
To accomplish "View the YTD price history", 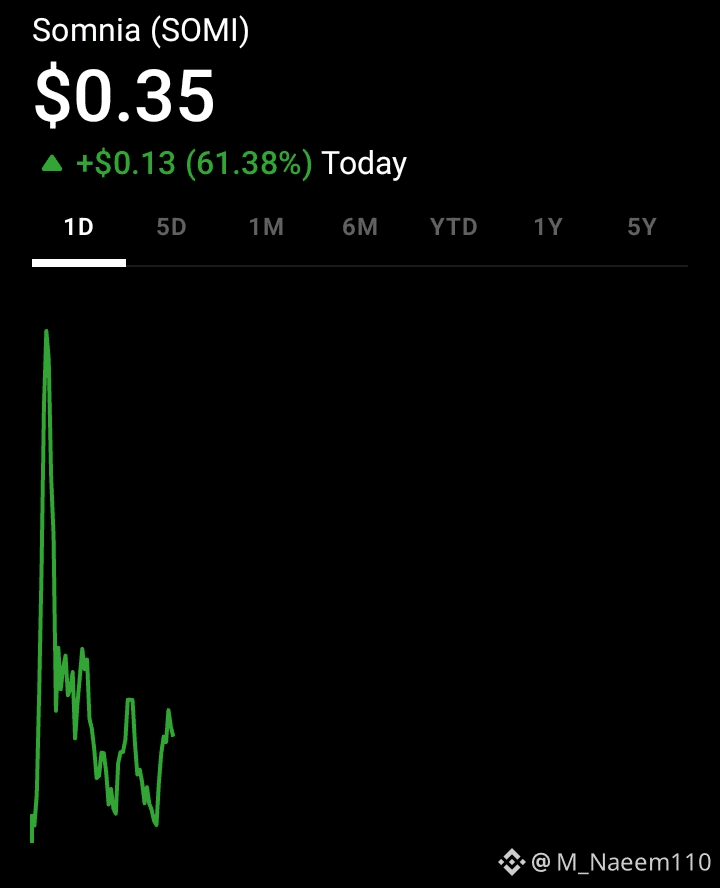I will coord(454,228).
